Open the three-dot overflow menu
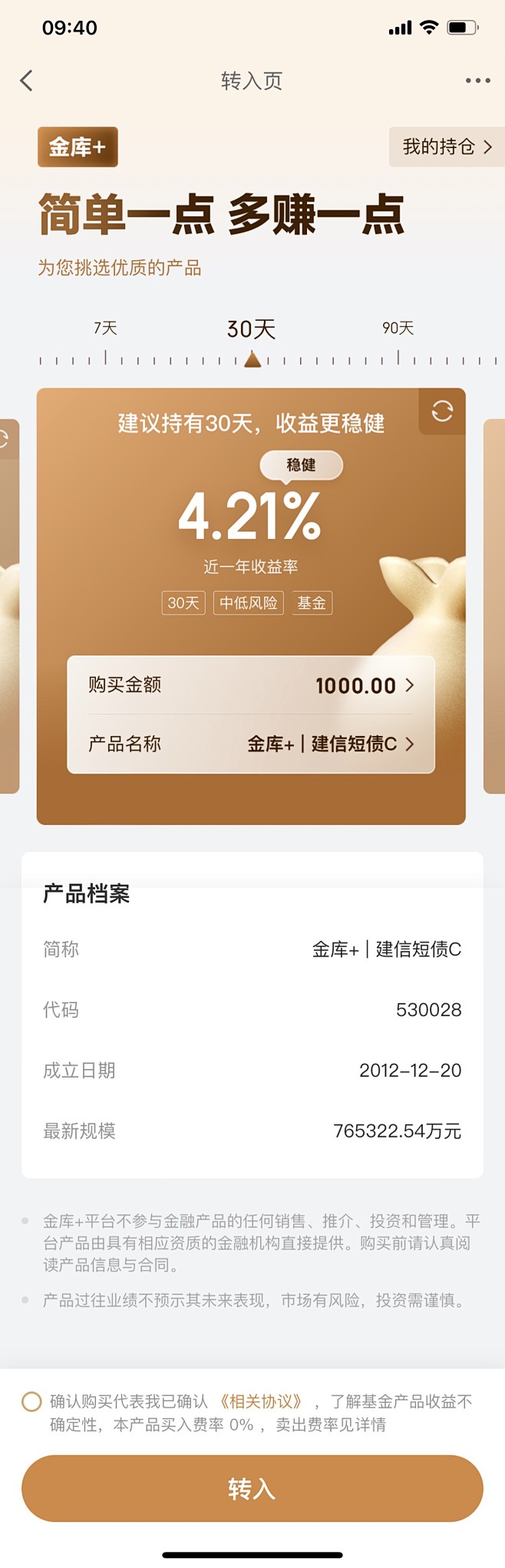Viewport: 505px width, 1568px height. (477, 81)
